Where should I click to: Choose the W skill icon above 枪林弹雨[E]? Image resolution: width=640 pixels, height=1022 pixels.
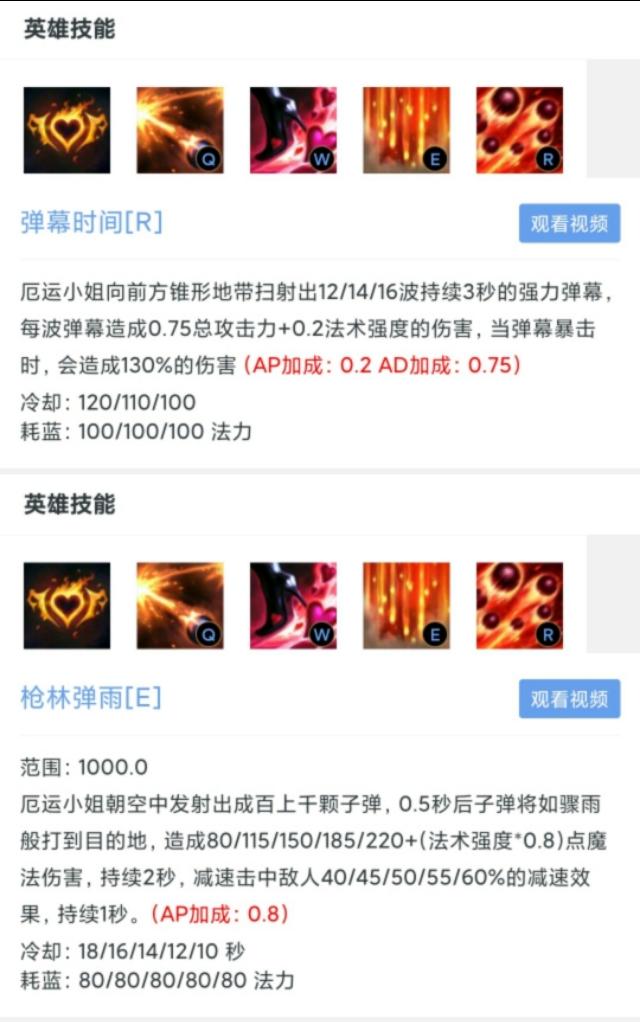293,605
